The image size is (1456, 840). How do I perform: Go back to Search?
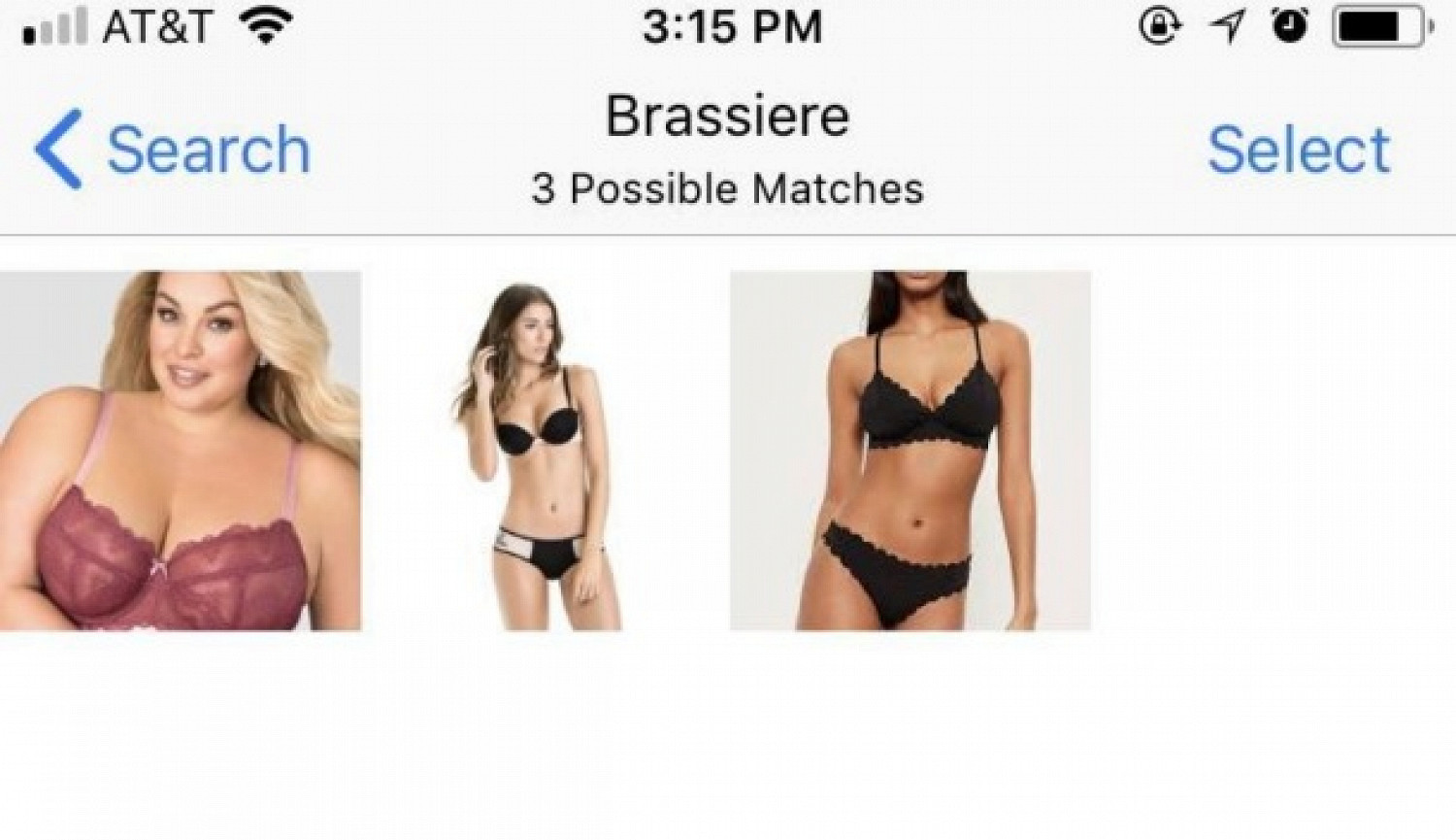(175, 150)
